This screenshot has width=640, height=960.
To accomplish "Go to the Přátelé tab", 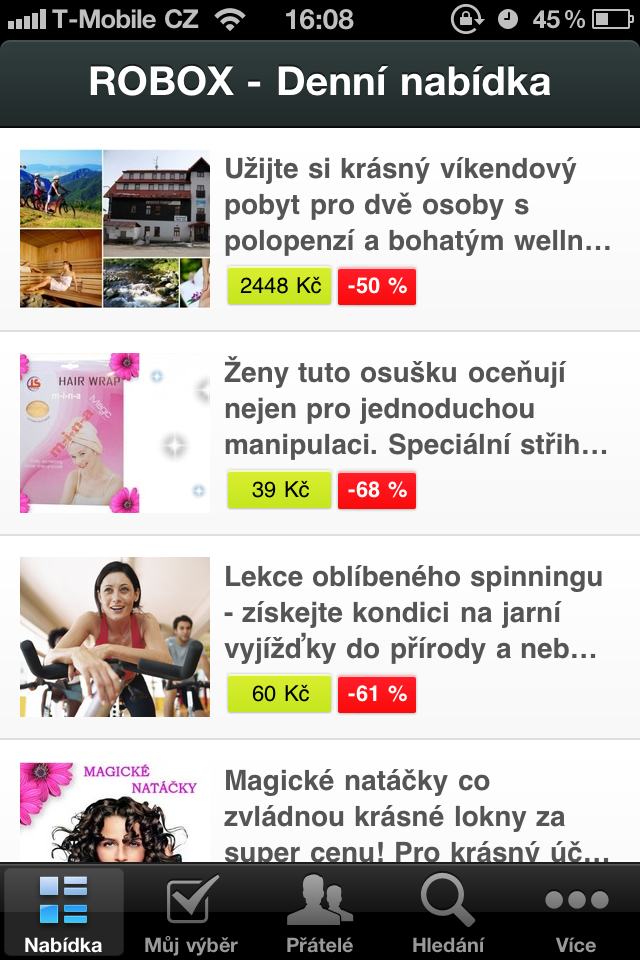I will click(x=320, y=912).
